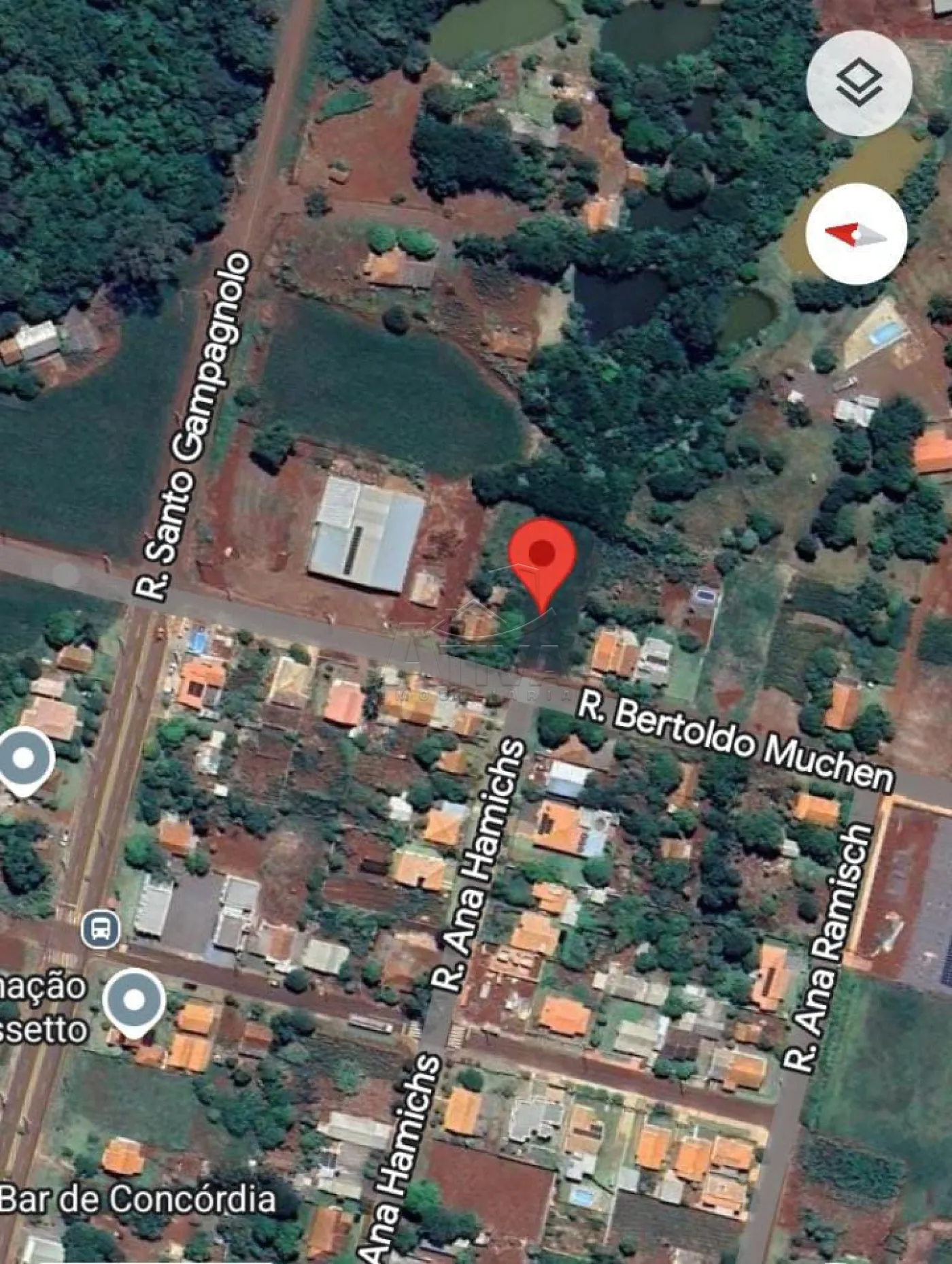The width and height of the screenshot is (952, 1264).
Task: Tap the compass to reorient the map
Action: pos(856,234)
